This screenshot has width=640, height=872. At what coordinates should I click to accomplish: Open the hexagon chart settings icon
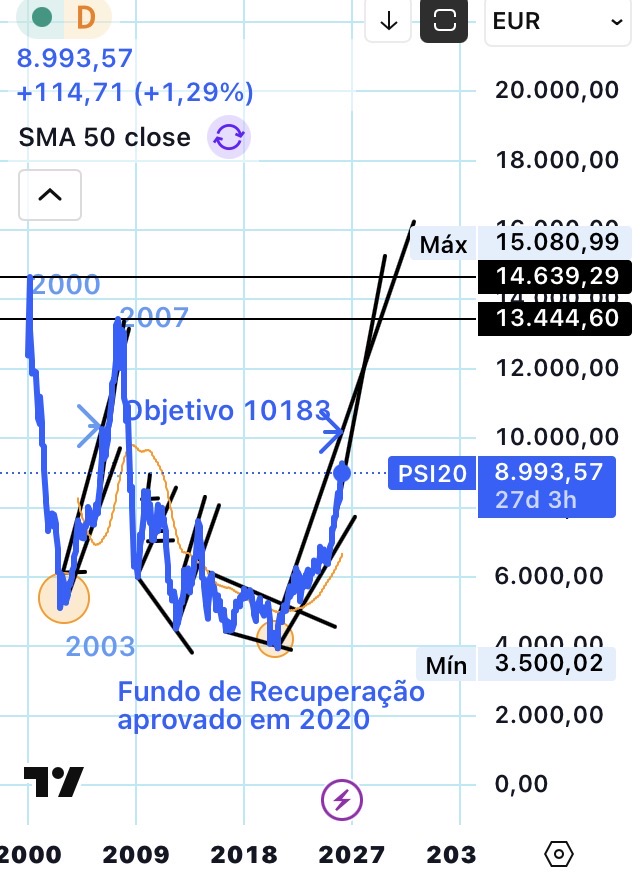560,855
